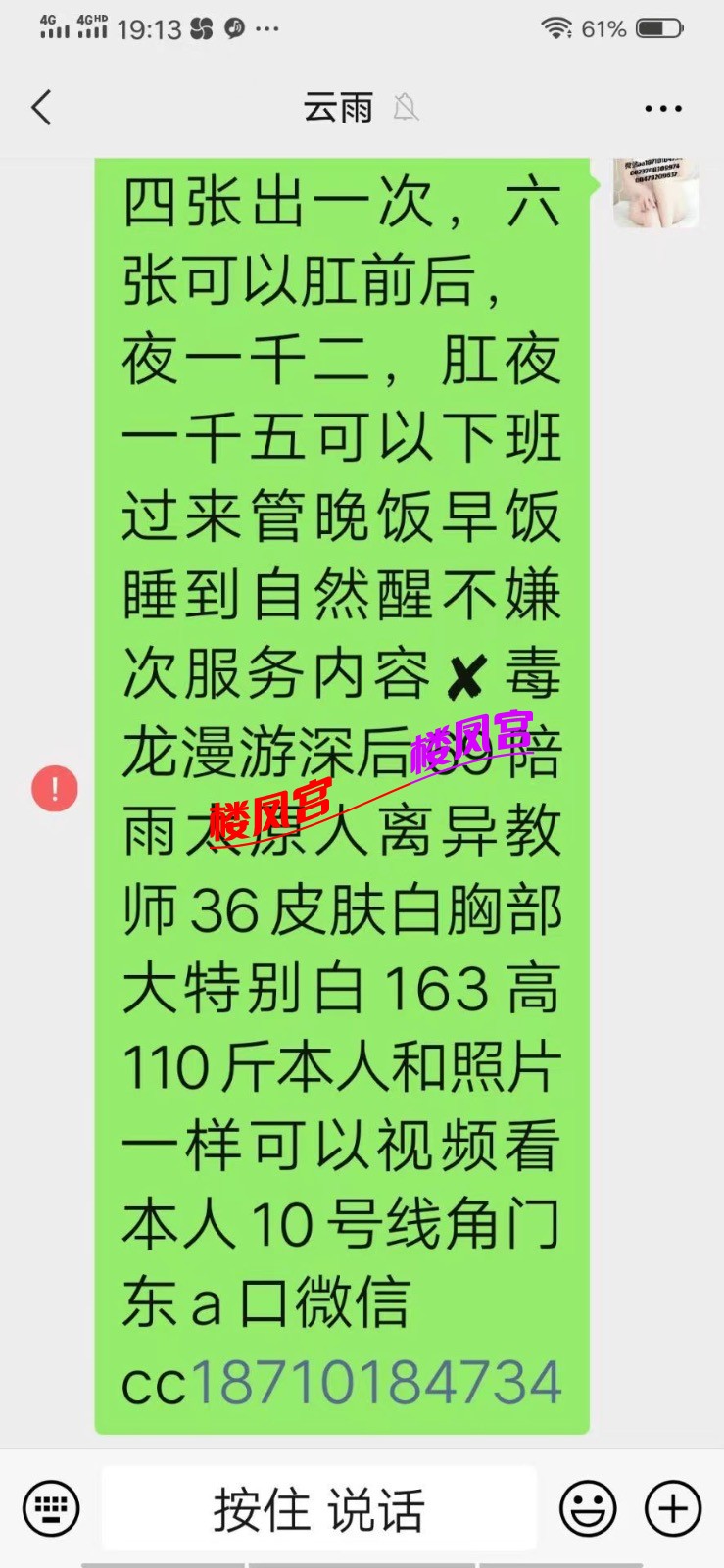Open the emoji picker
The image size is (724, 1568).
click(x=588, y=1508)
